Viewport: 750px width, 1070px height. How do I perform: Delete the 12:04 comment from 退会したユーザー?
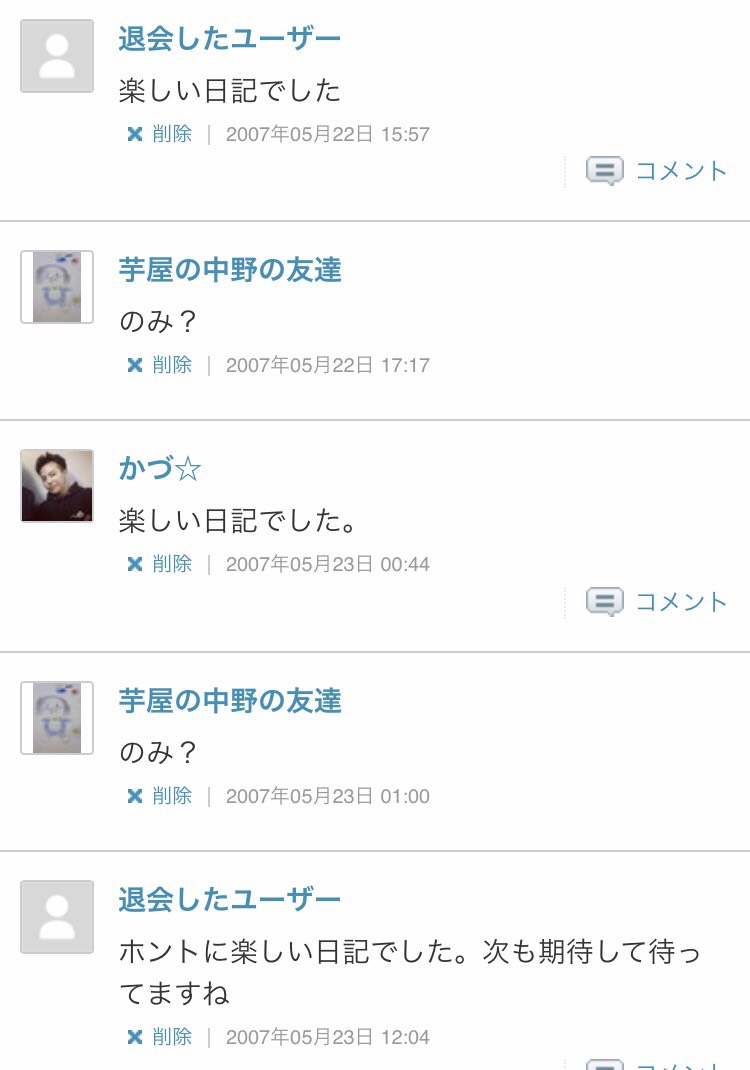[160, 1037]
